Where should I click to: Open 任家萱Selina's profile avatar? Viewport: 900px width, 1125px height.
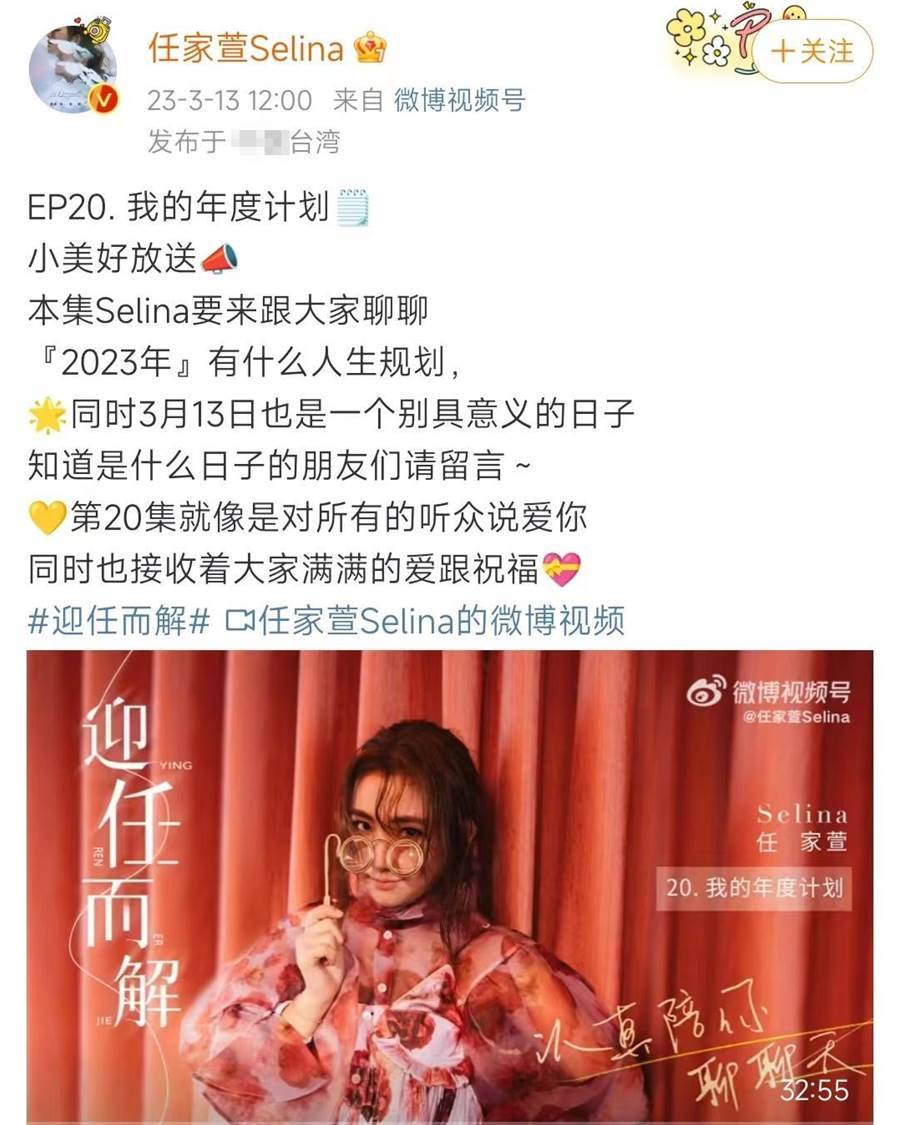click(73, 69)
